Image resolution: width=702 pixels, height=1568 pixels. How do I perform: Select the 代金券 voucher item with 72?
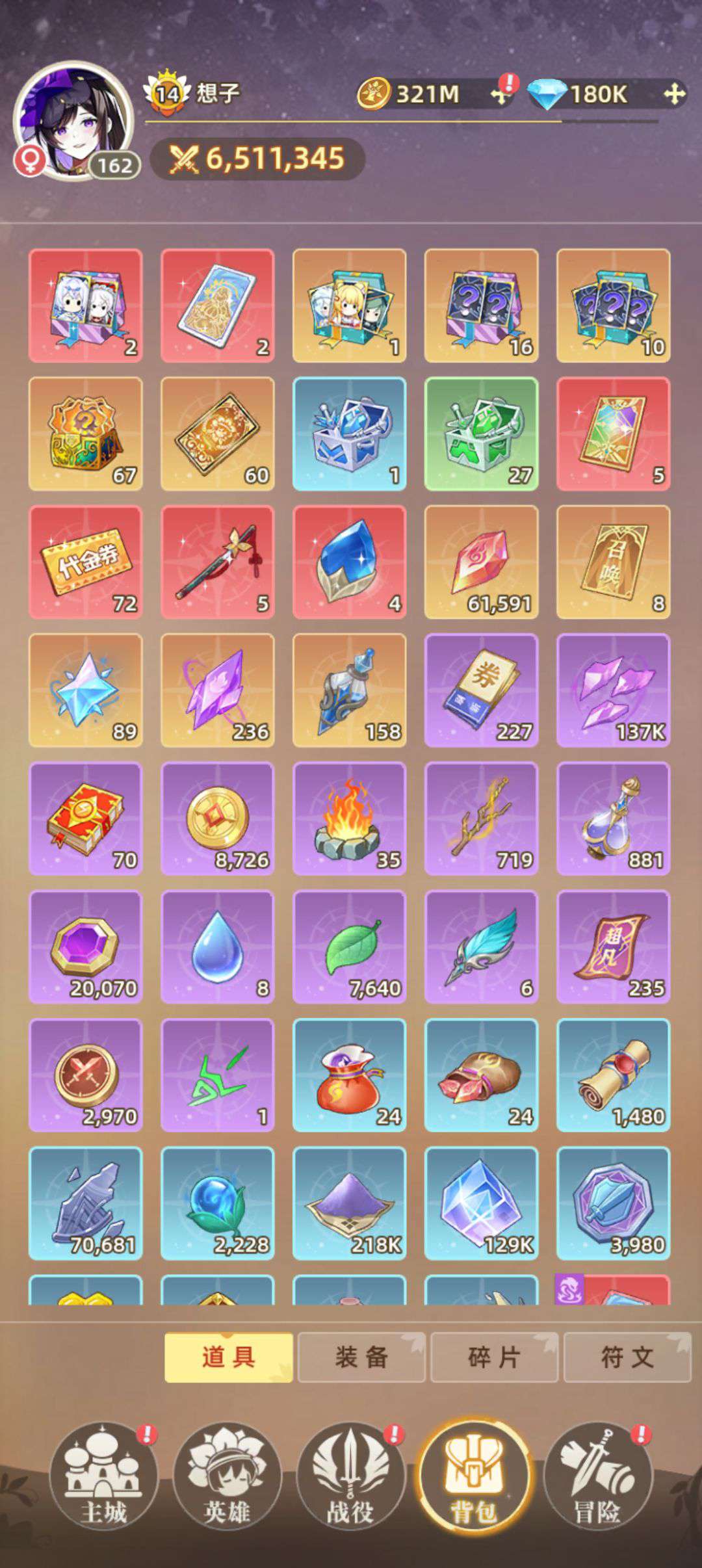(86, 562)
